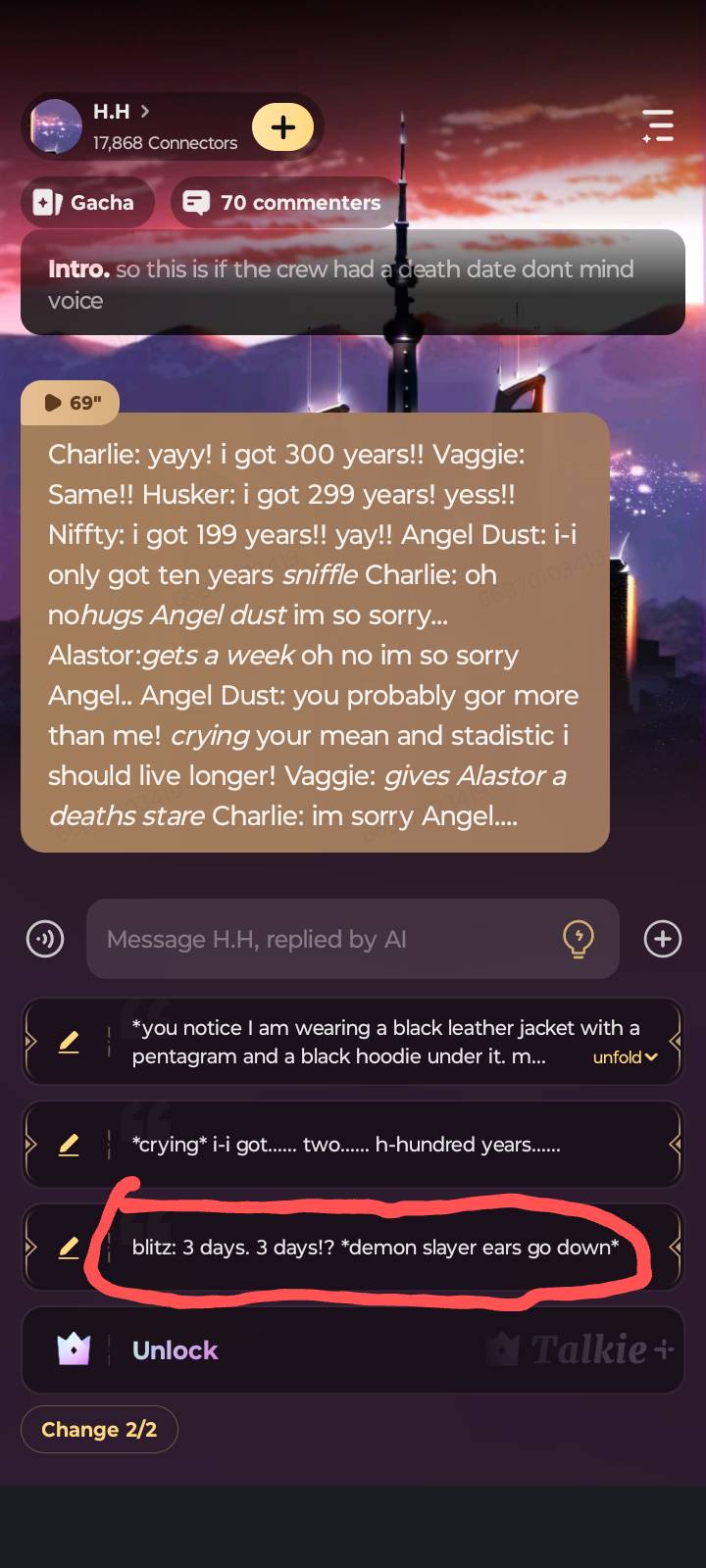This screenshot has height=1568, width=706.
Task: Edit the blitz 3 days suggestion
Action: pos(69,1248)
